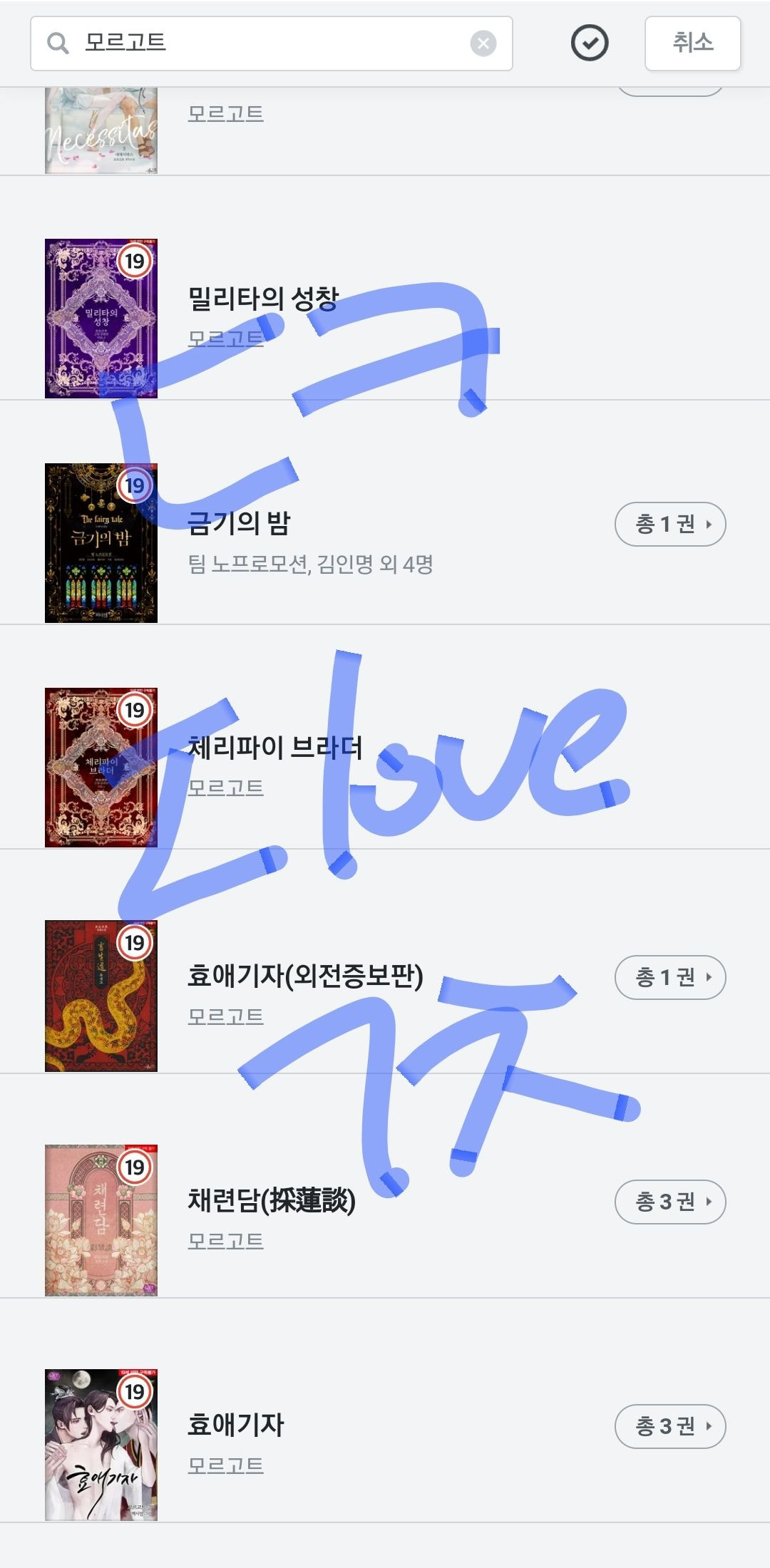Show the 총 3권 volume list for the bottom 효애기자
Viewport: 770px width, 1568px height.
coord(669,1426)
